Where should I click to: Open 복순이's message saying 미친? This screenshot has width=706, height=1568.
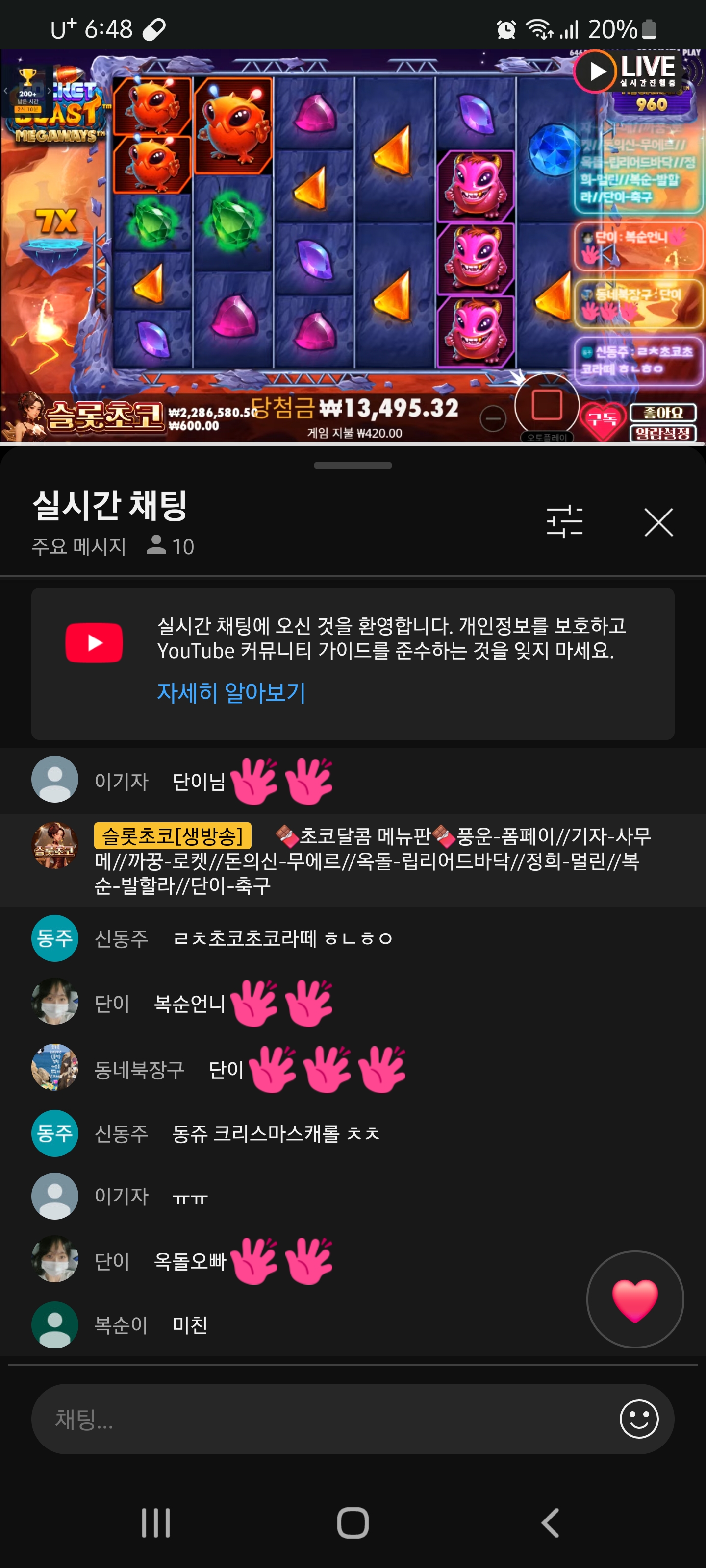(x=189, y=1324)
